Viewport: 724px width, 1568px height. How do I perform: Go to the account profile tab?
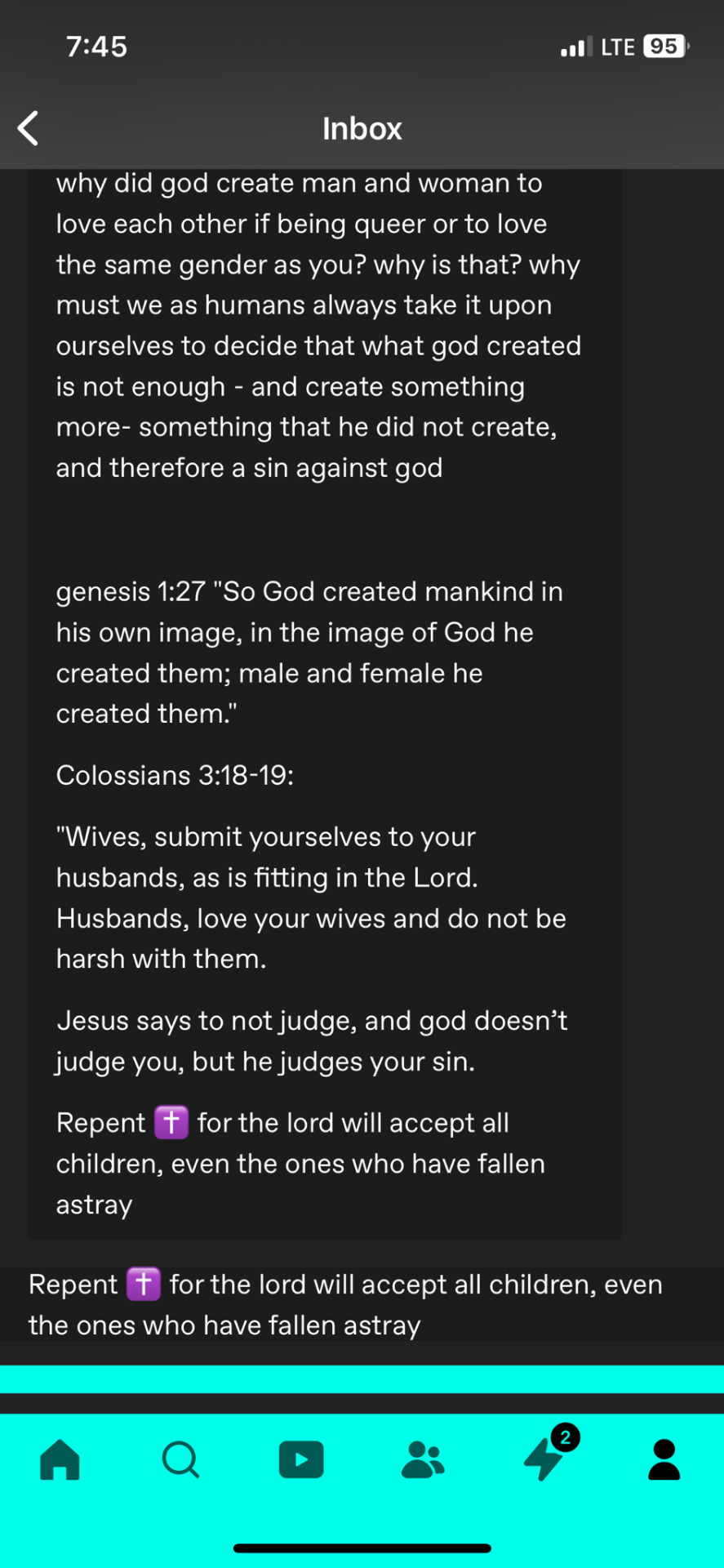(664, 1459)
